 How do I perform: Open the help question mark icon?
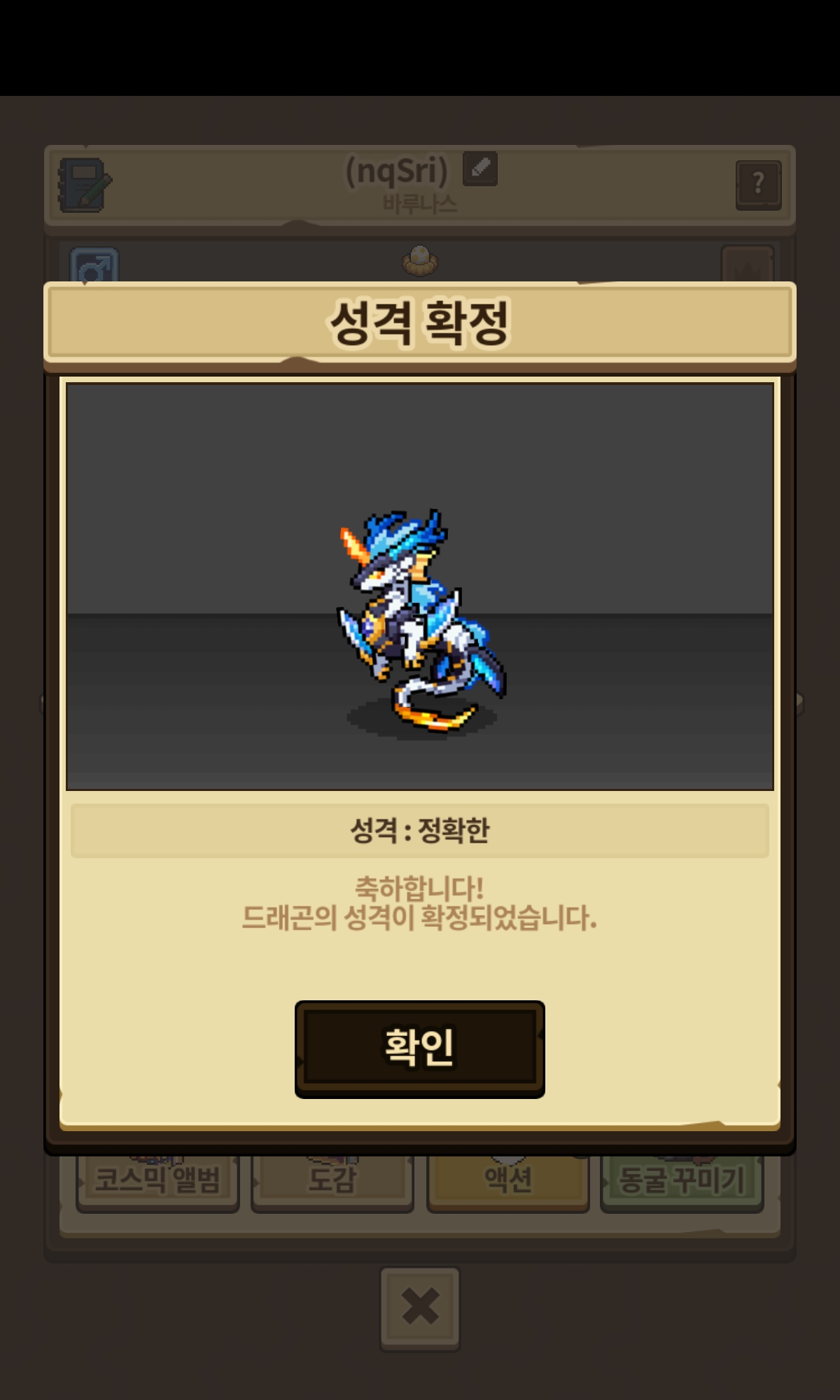(x=758, y=185)
